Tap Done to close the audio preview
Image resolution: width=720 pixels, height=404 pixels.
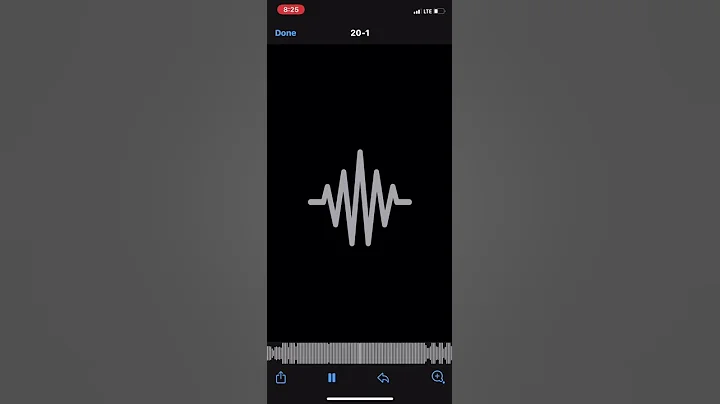tap(285, 33)
